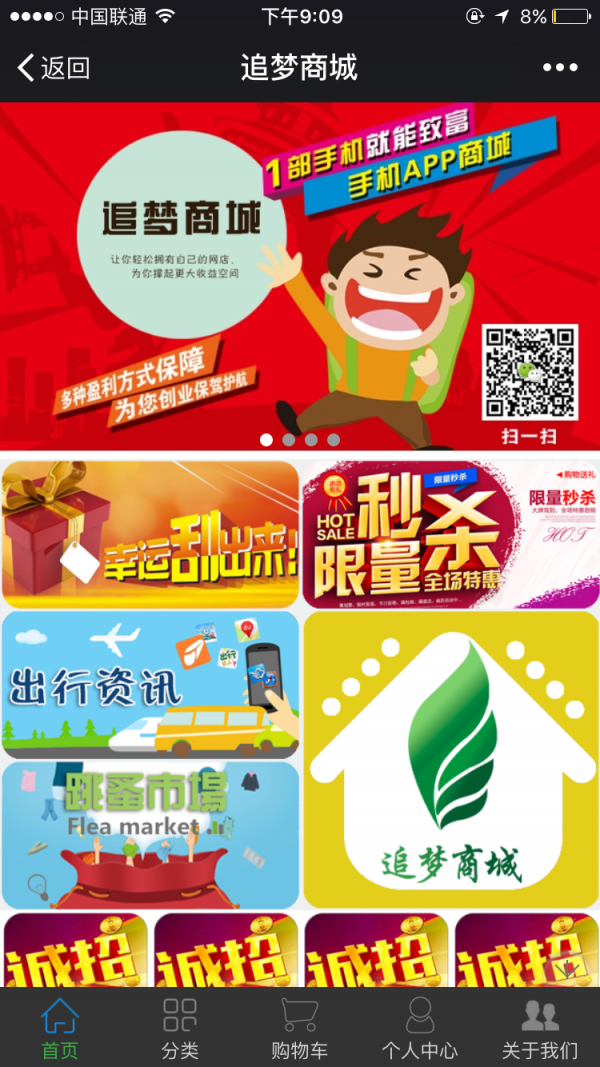Open the 限量秒杀 flash sale tile
Viewport: 600px width, 1067px height.
(451, 534)
